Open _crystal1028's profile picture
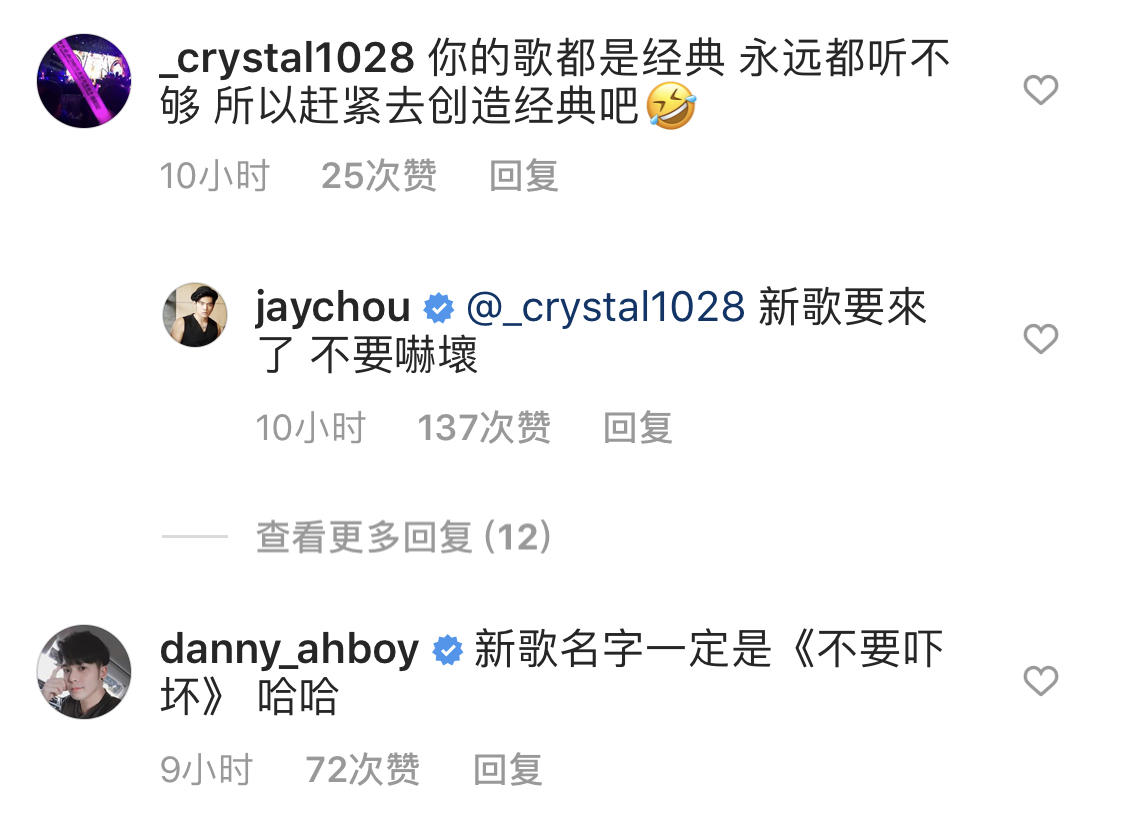Image resolution: width=1125 pixels, height=822 pixels. click(84, 81)
